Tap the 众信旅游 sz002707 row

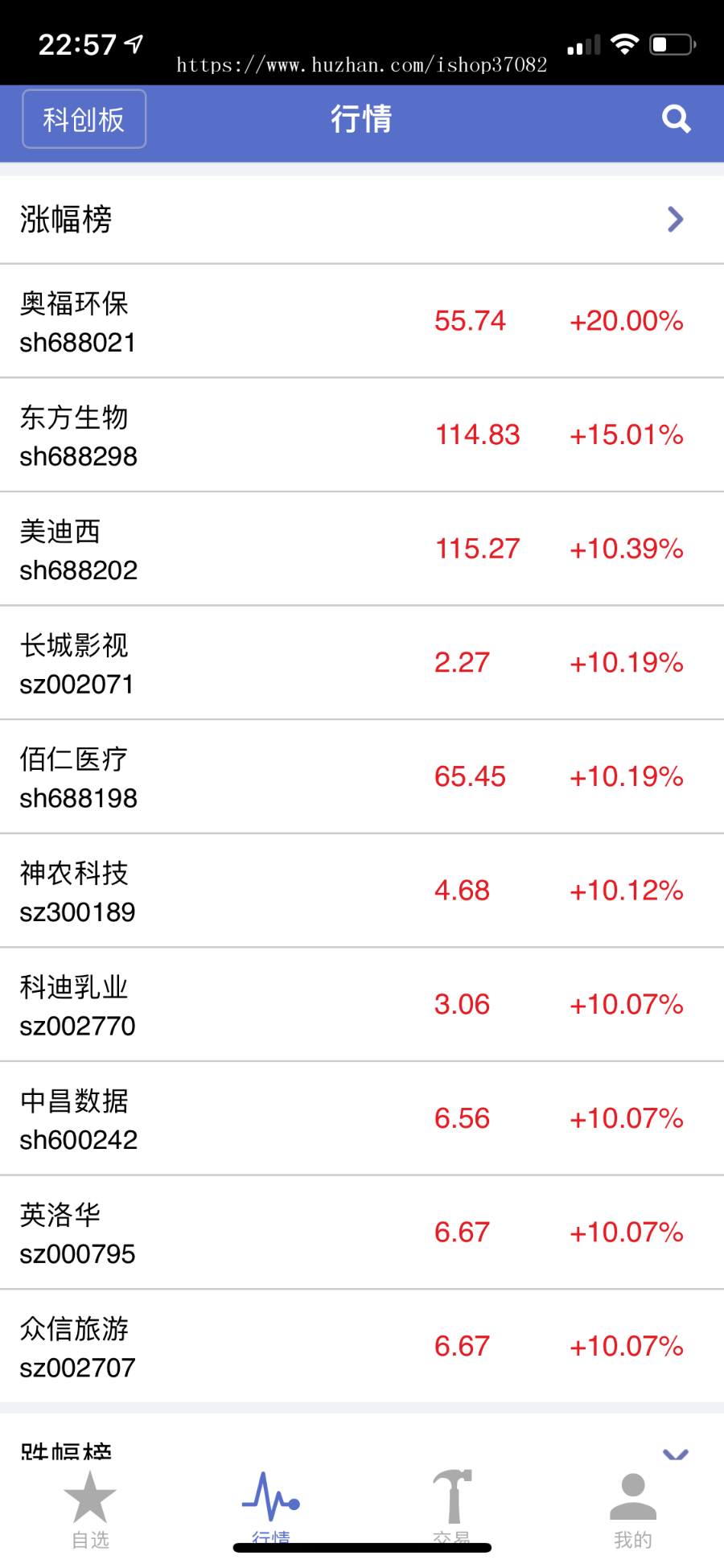point(362,1347)
